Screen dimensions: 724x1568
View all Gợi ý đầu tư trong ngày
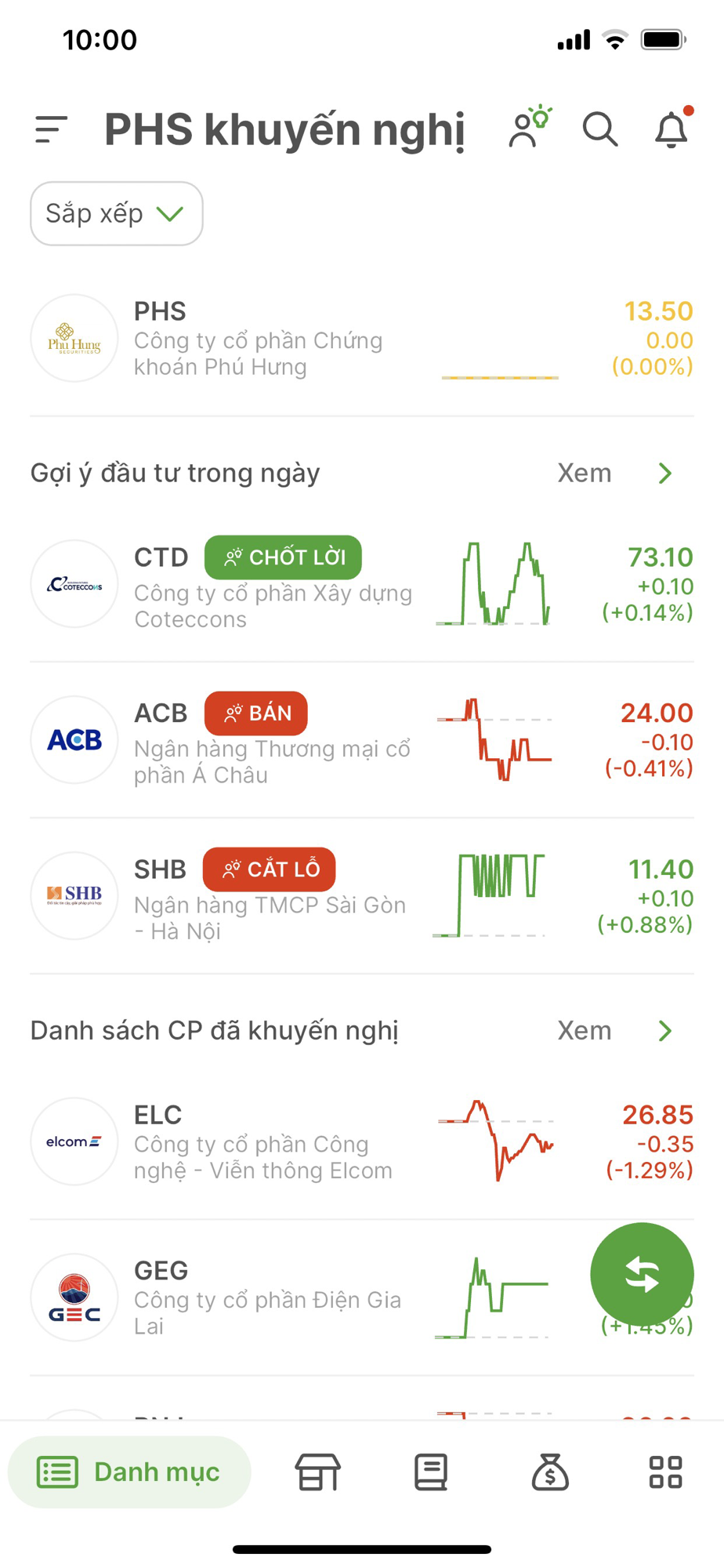pyautogui.click(x=615, y=473)
